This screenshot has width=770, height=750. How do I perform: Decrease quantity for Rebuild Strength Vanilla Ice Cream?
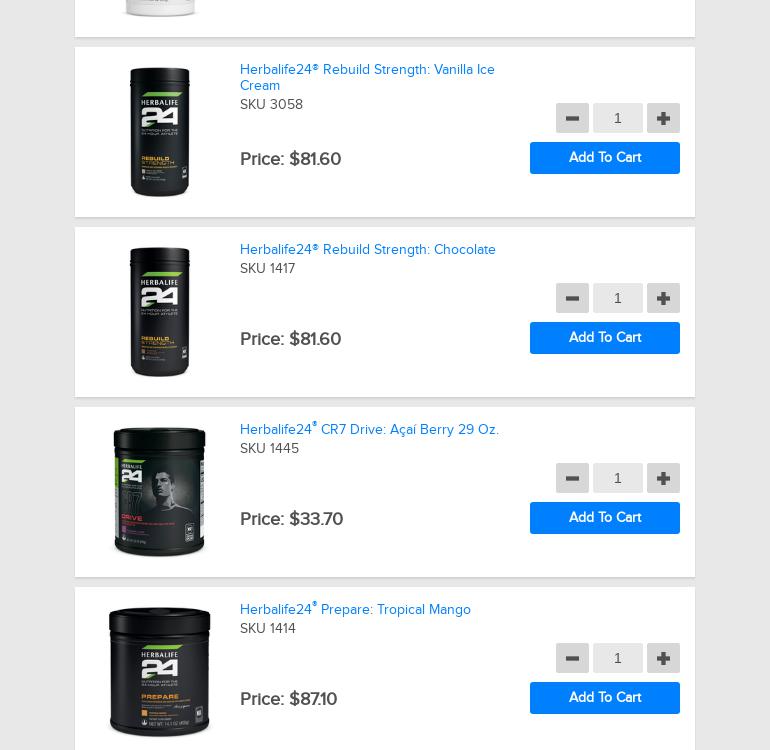tap(572, 118)
